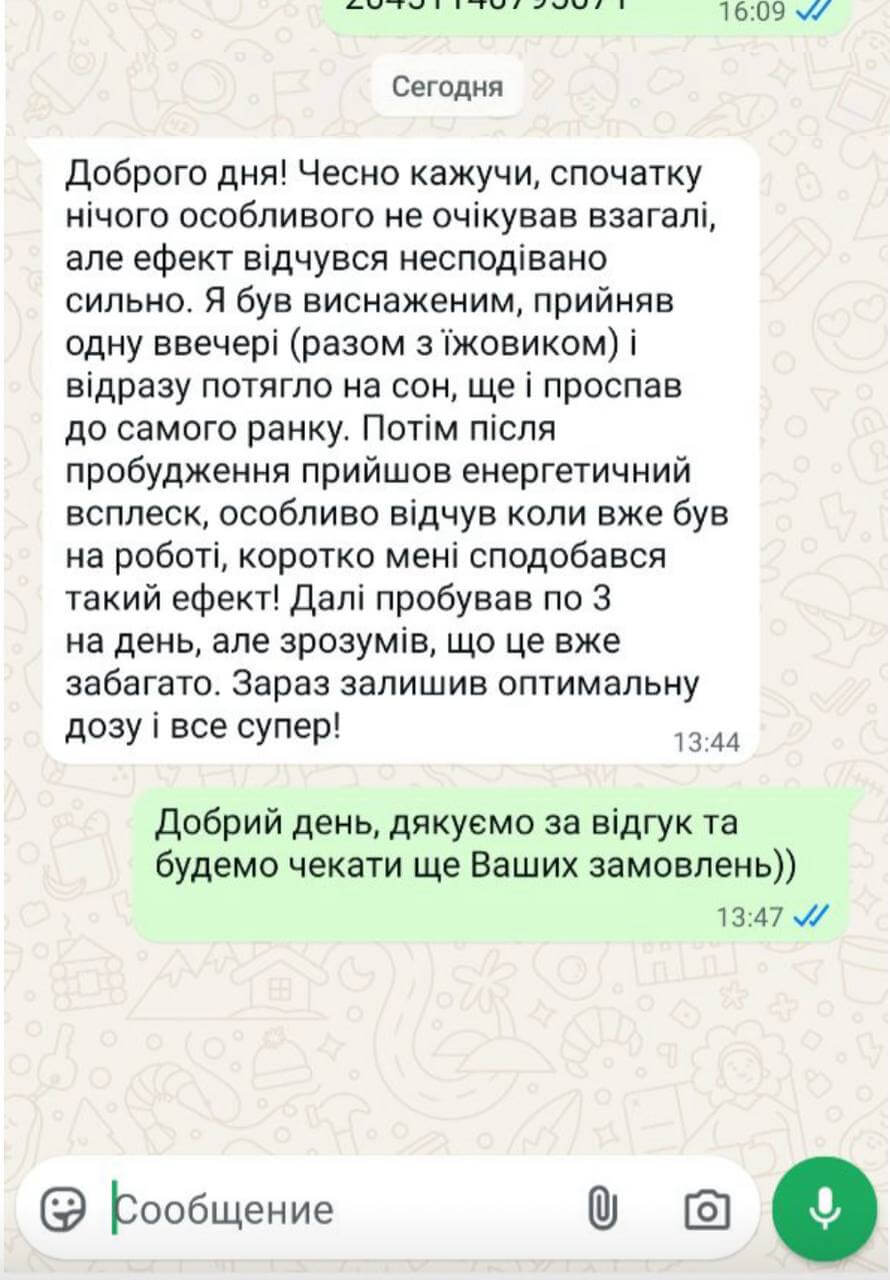The width and height of the screenshot is (890, 1280).
Task: Attach a file with the paperclip icon
Action: [600, 1209]
